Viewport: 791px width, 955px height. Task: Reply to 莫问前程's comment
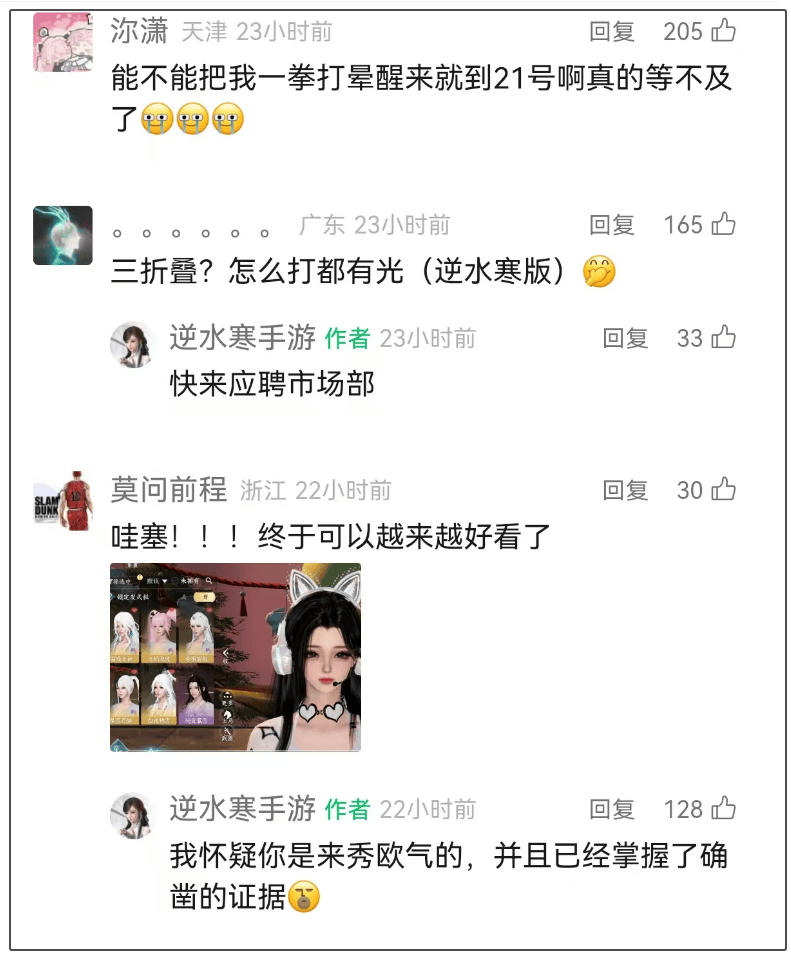[625, 490]
